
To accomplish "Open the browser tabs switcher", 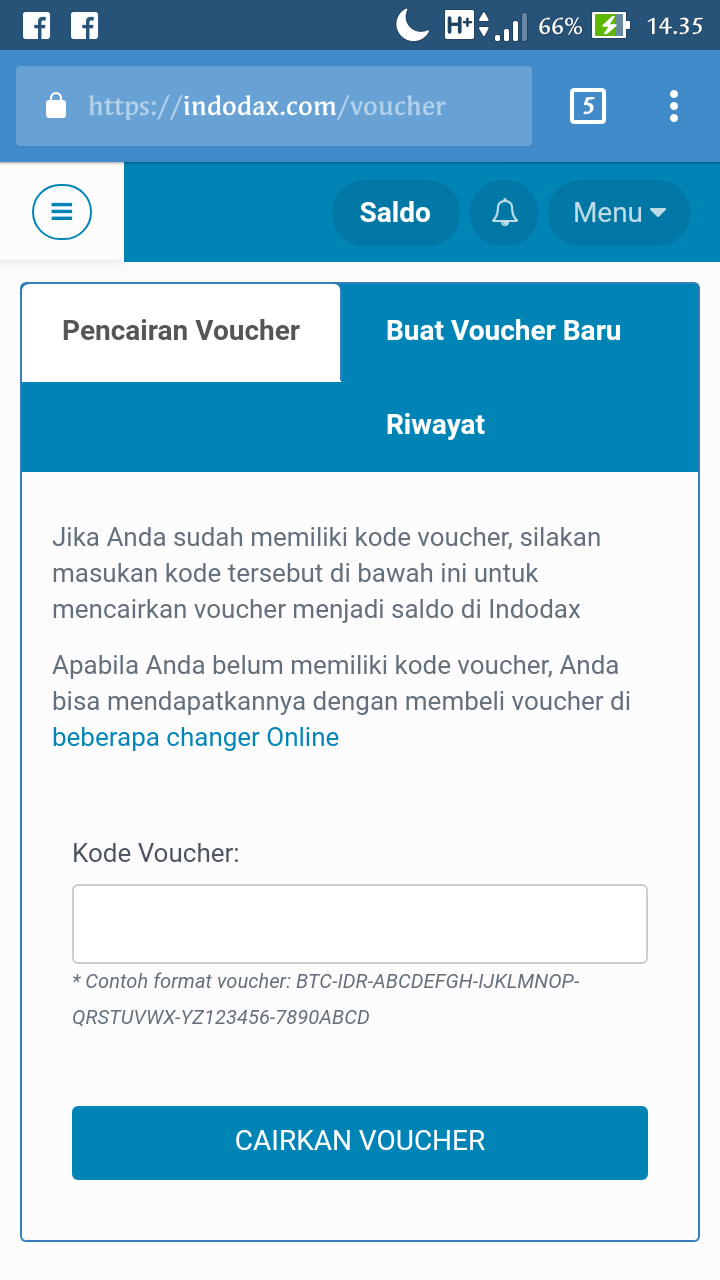I will pos(588,106).
